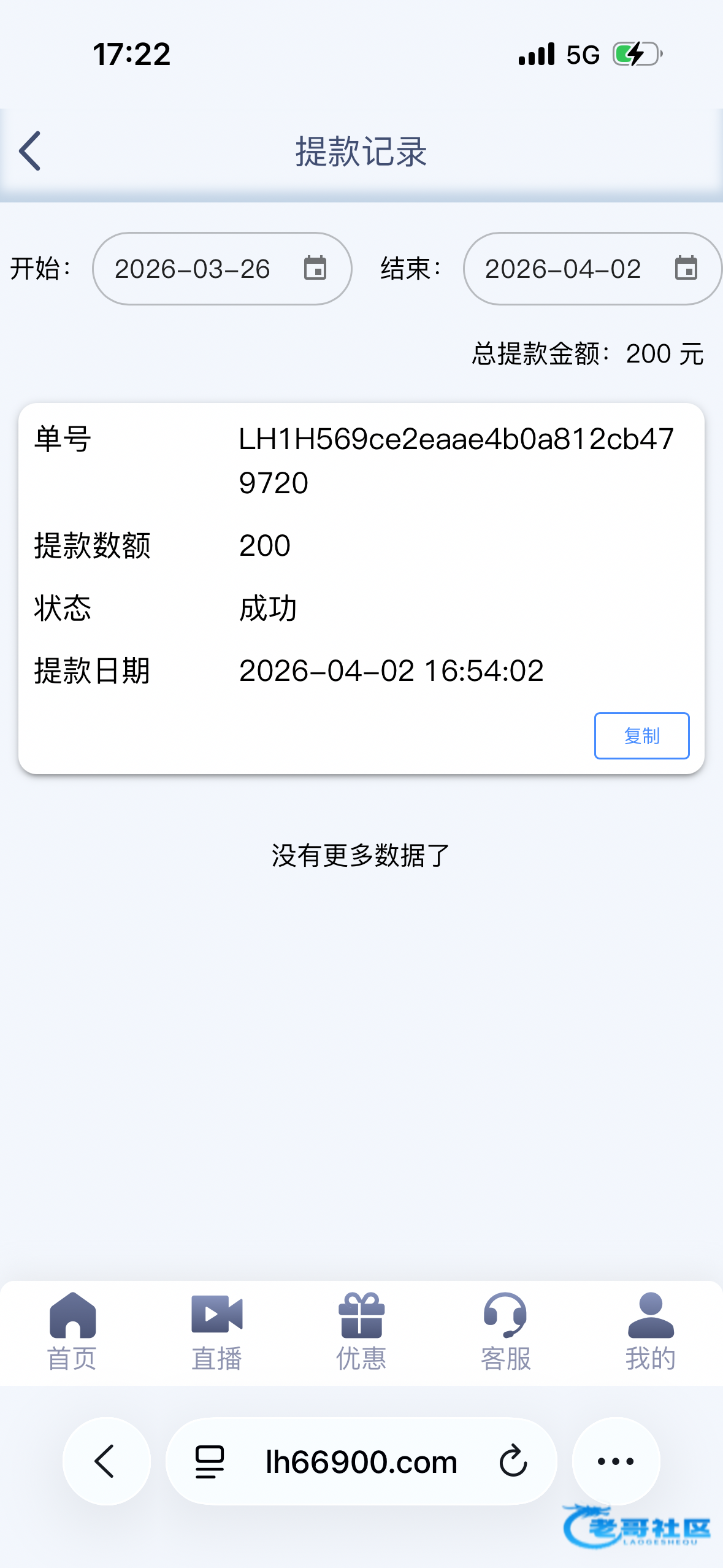Open the browser's three-dot more menu
The width and height of the screenshot is (723, 1568).
tap(616, 1461)
